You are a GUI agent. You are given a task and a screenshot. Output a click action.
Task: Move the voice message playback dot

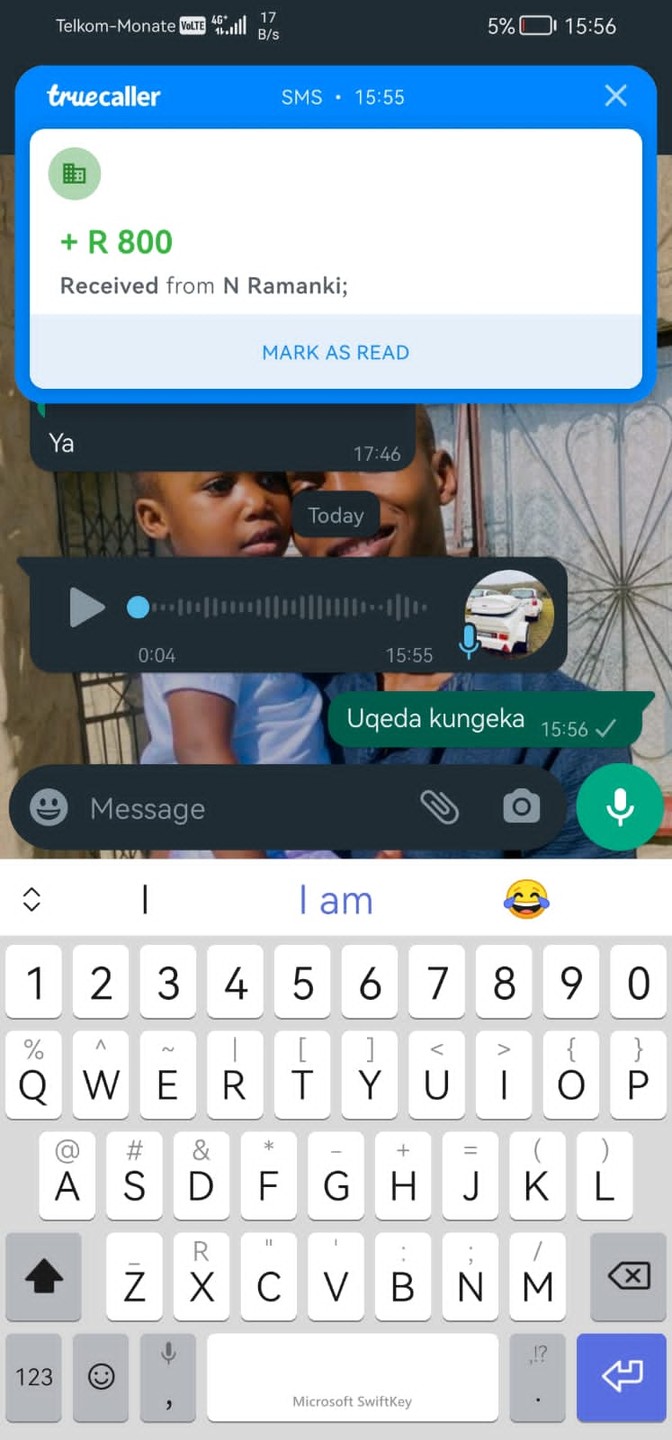pos(138,607)
